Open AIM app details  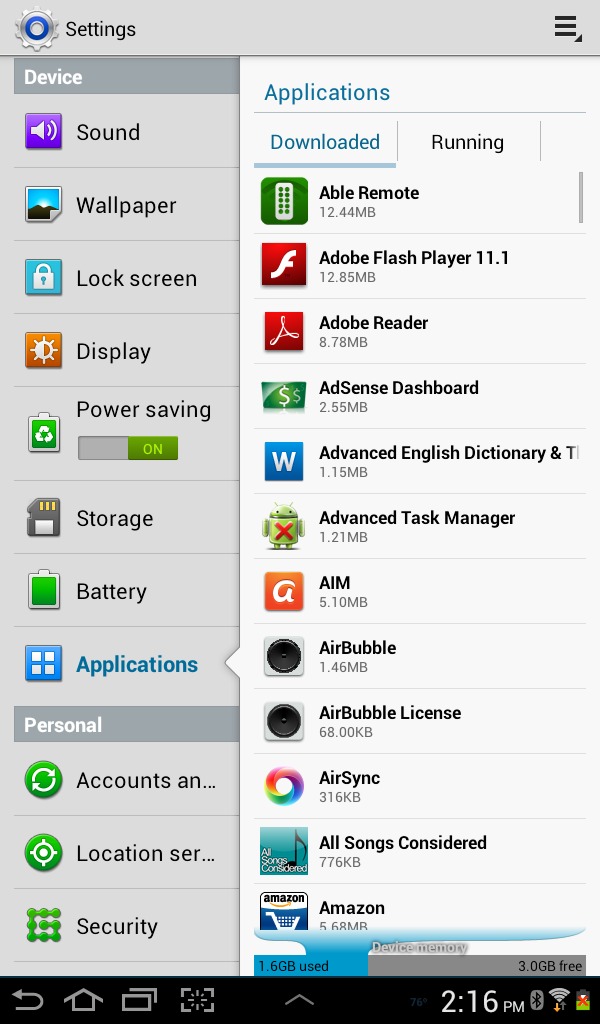(420, 591)
